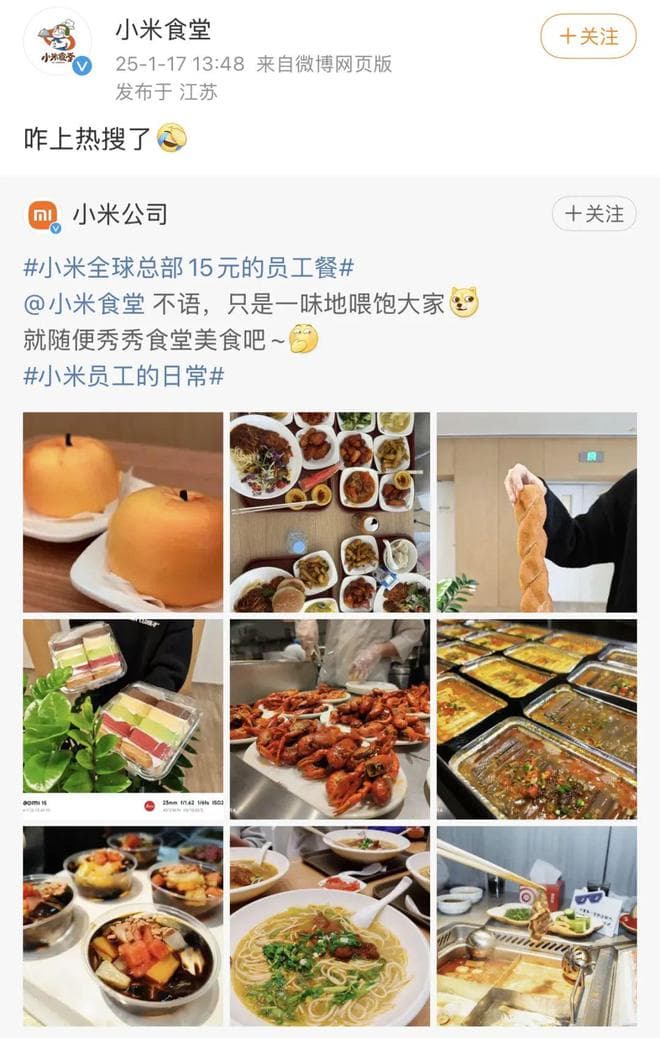The image size is (660, 1038).
Task: View the orange-shaped dessert photo
Action: click(123, 512)
